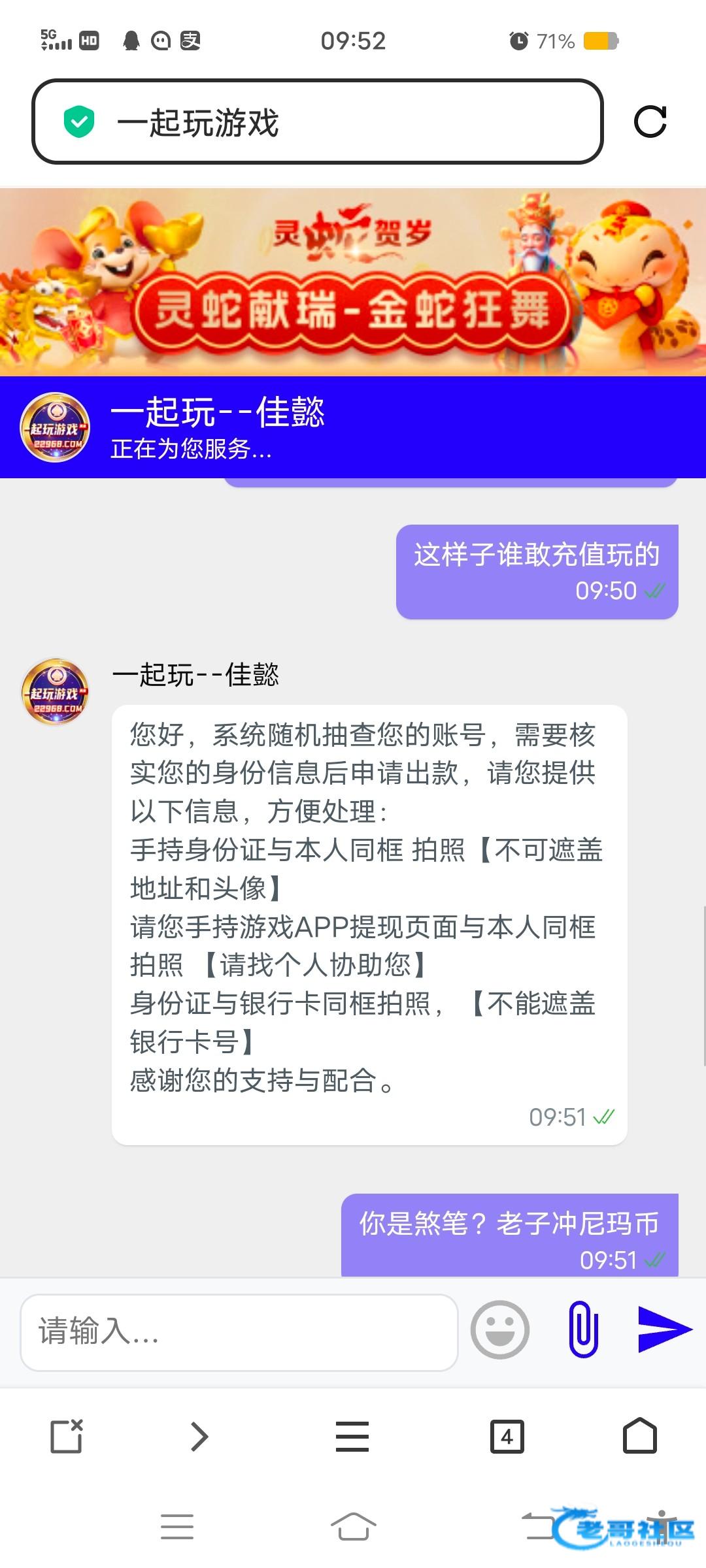This screenshot has height=1568, width=706.
Task: Open the 灵蛇献瑞 promo banner
Action: 353,282
